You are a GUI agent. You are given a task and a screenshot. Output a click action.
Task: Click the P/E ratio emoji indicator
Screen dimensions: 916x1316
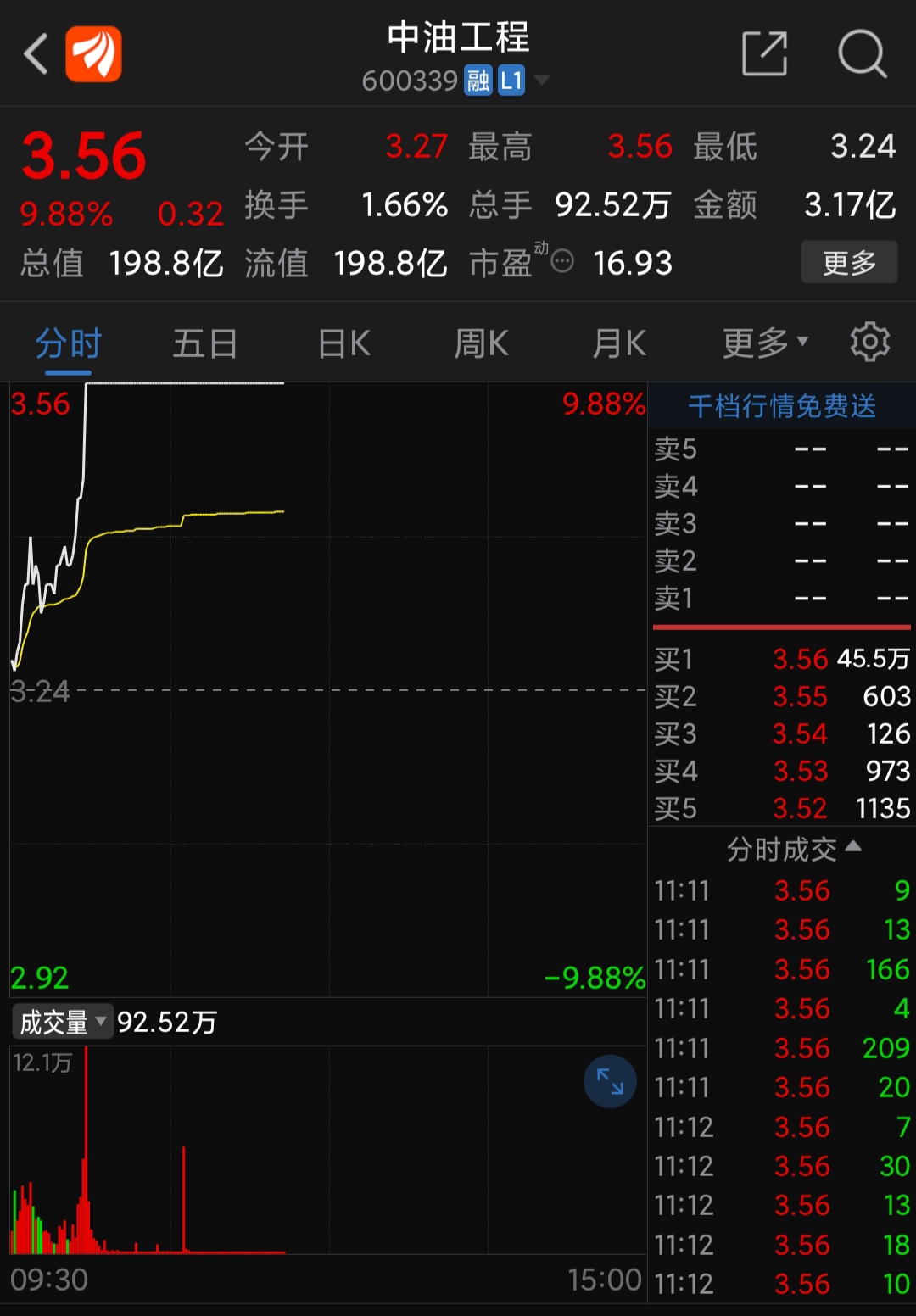562,262
